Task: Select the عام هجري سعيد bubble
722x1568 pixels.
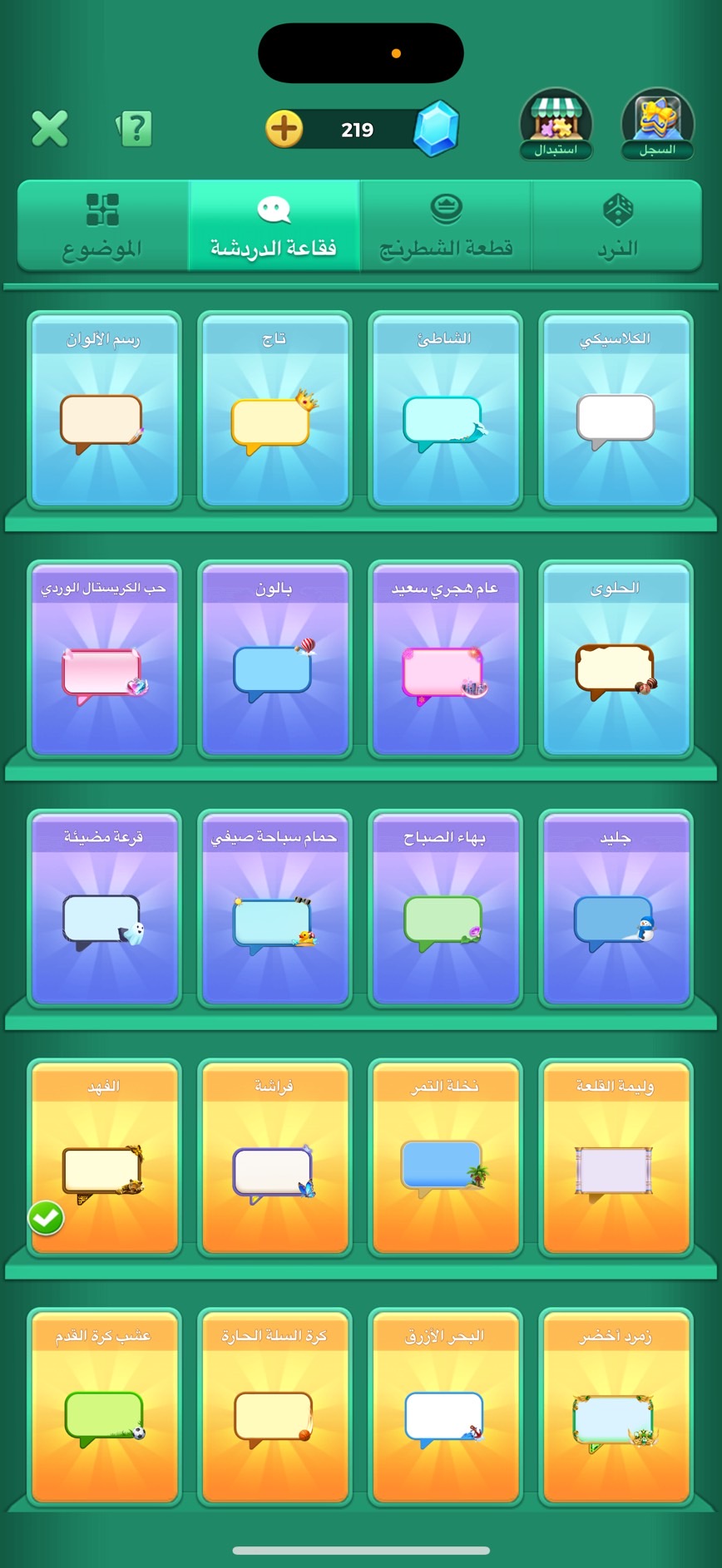Action: point(445,659)
